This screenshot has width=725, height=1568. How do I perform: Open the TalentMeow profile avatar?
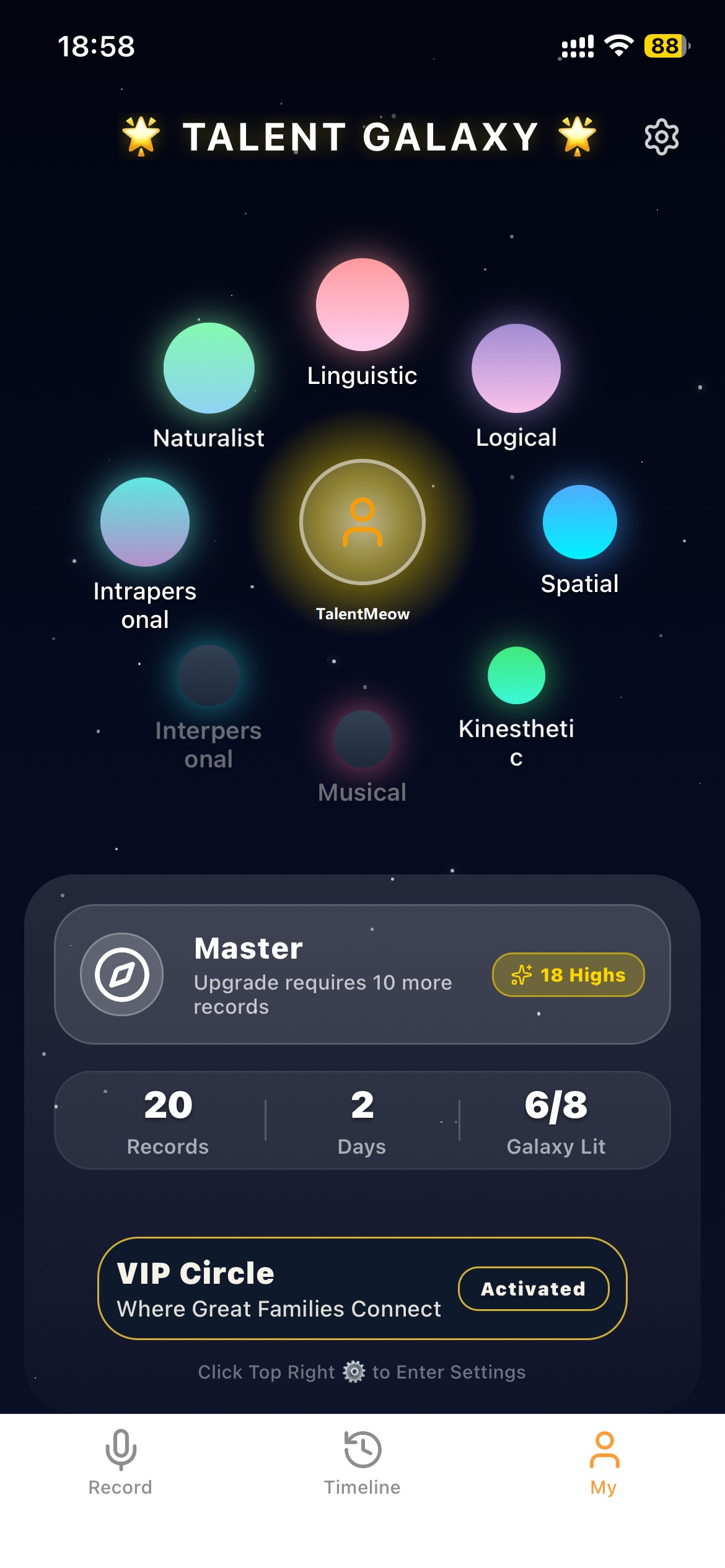pyautogui.click(x=362, y=522)
